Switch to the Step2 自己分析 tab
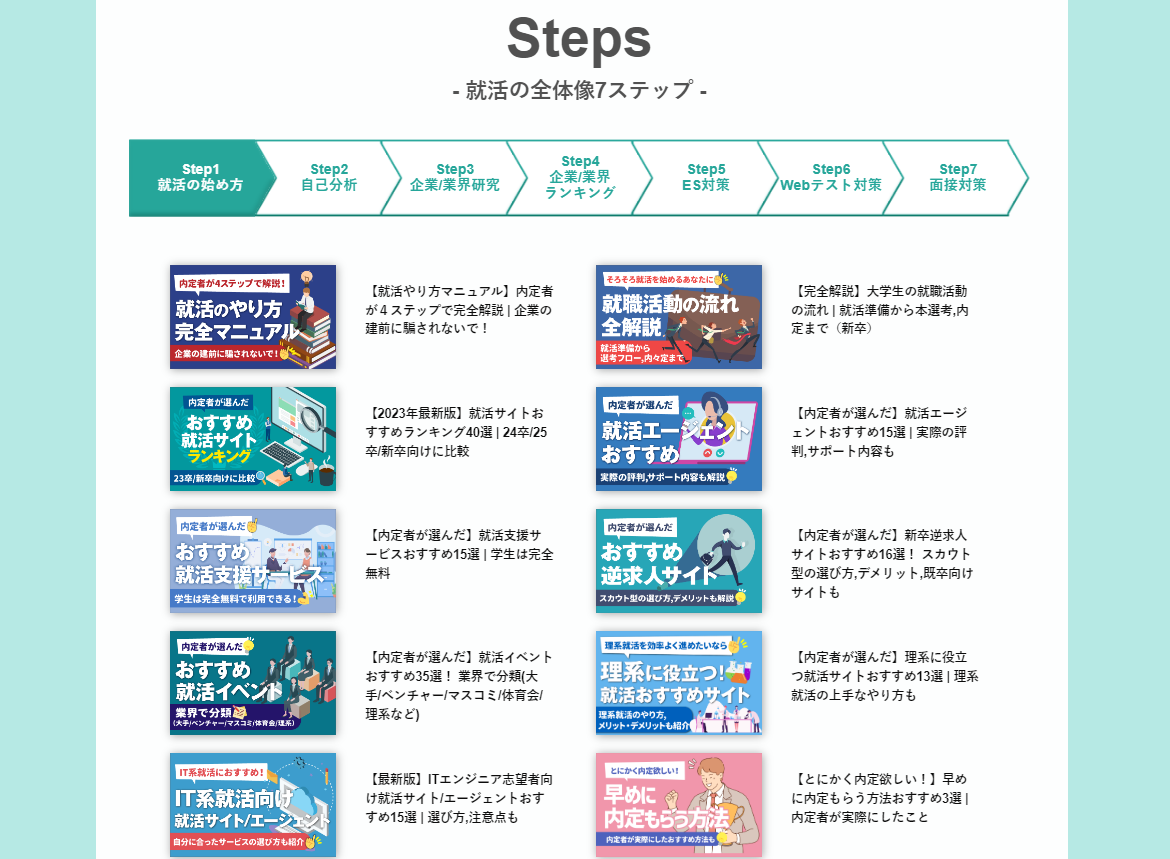1170x859 pixels. (x=329, y=177)
